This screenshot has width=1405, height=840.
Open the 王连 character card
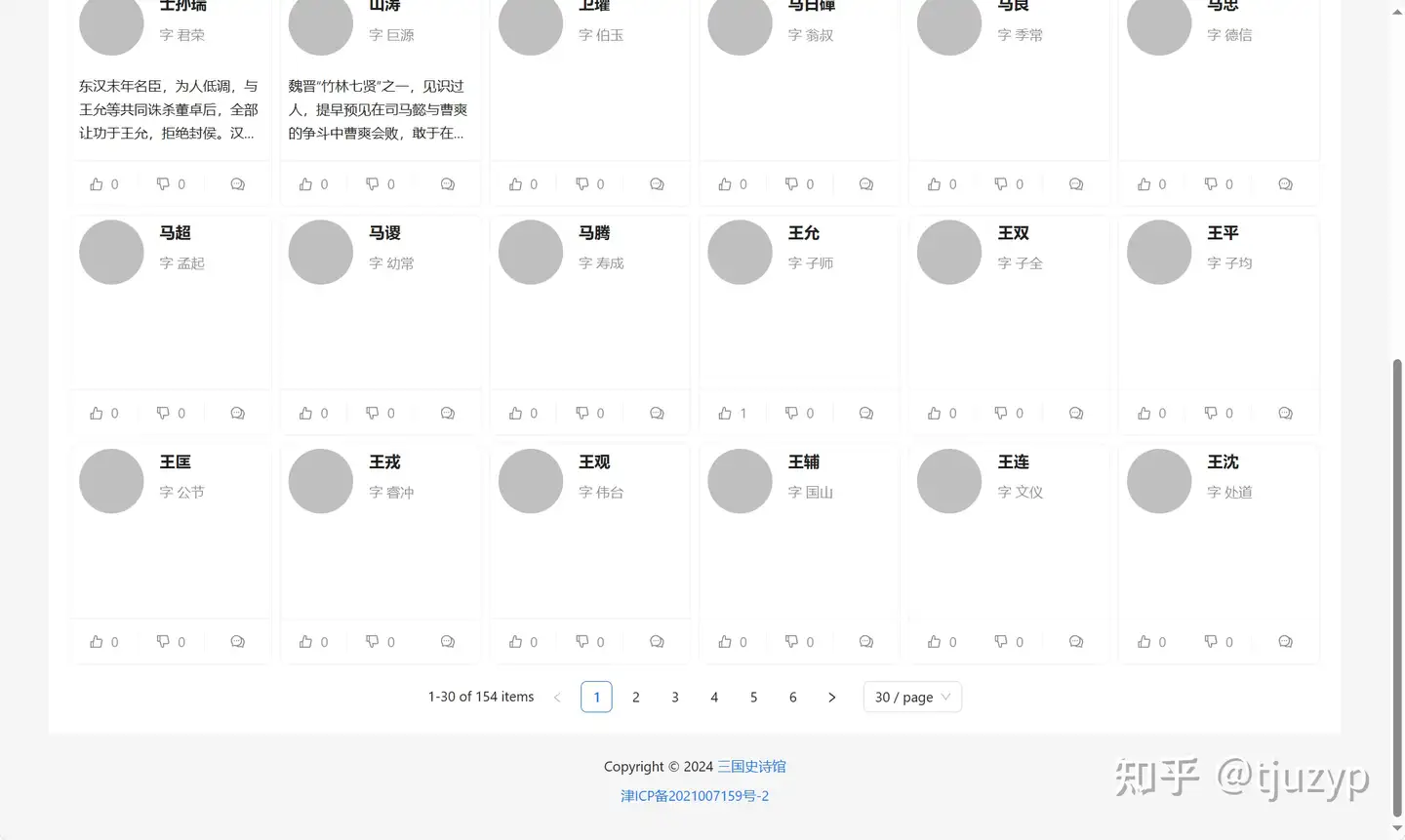1014,462
